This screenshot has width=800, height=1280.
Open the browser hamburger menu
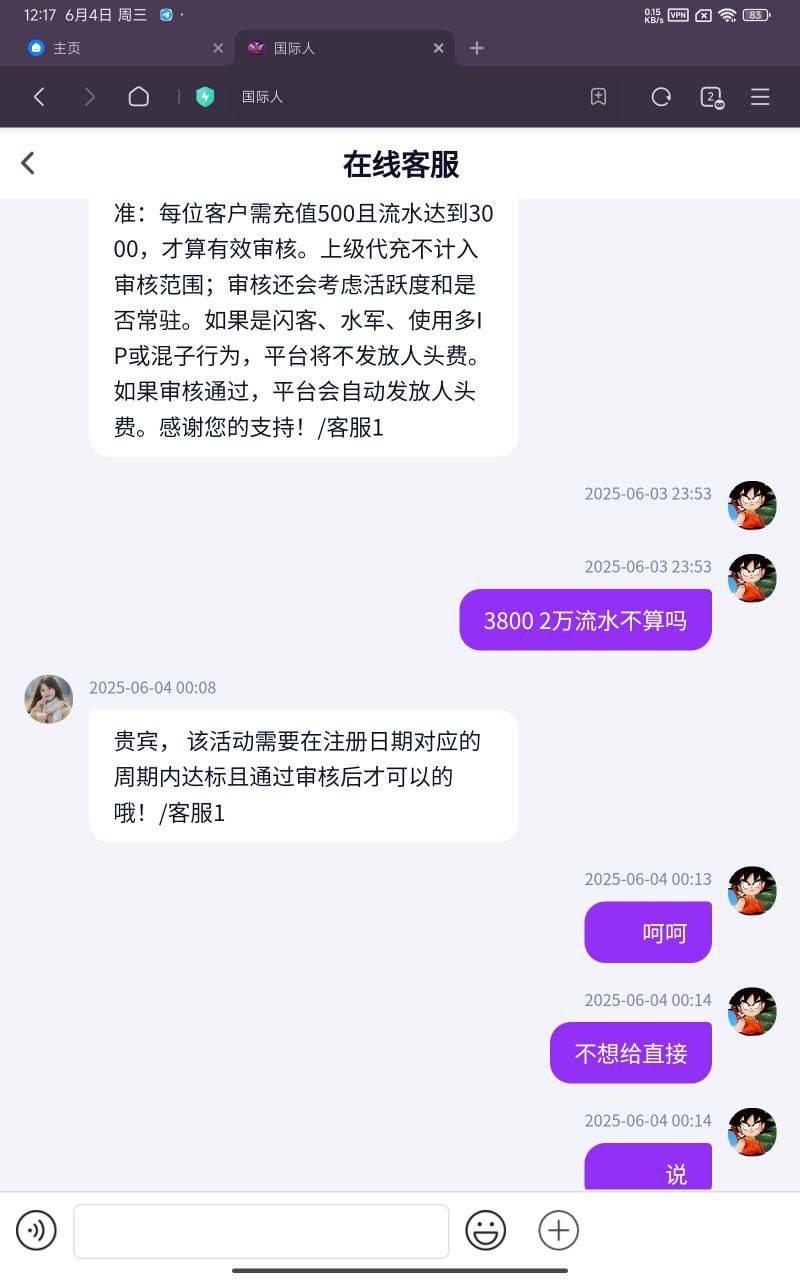tap(760, 97)
